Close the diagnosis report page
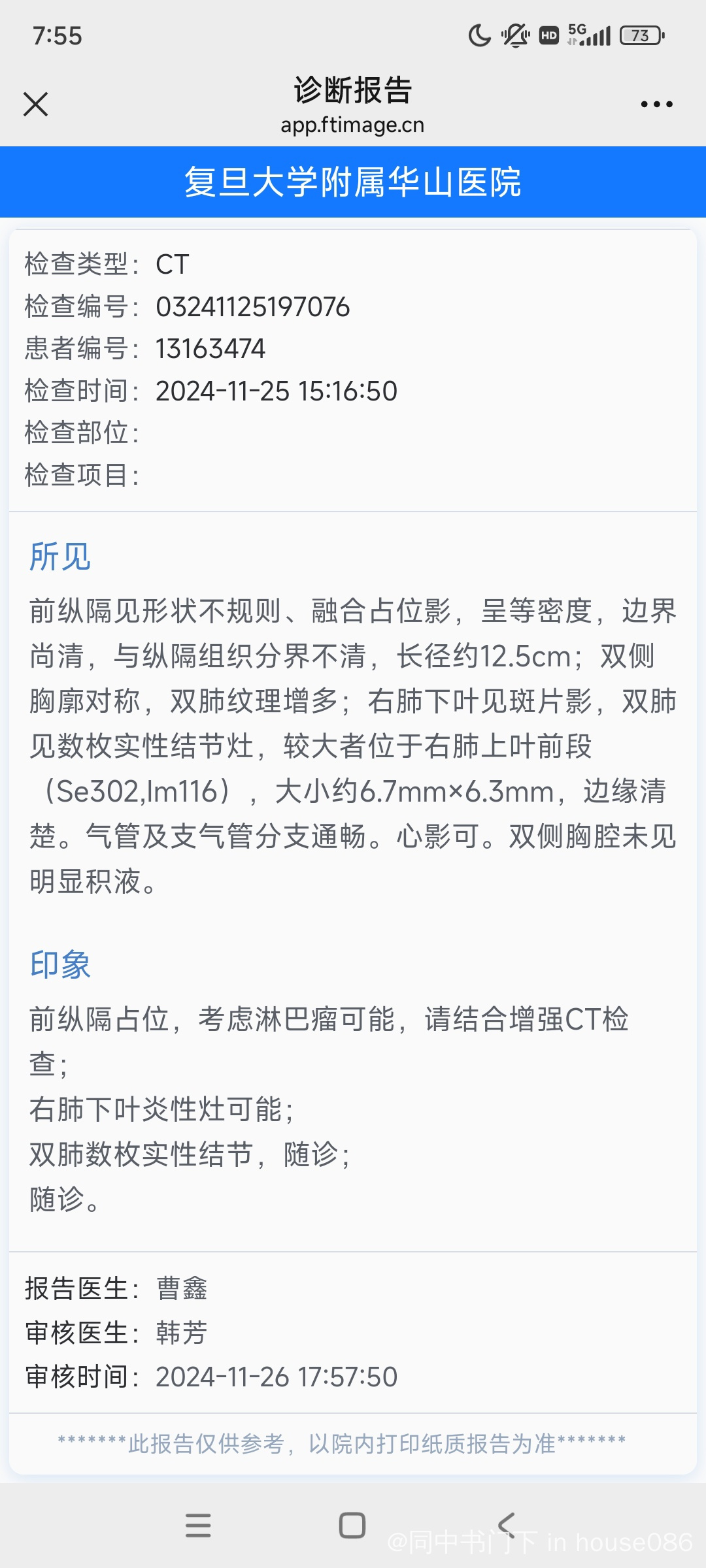Screen dimensions: 706x1568 click(35, 104)
